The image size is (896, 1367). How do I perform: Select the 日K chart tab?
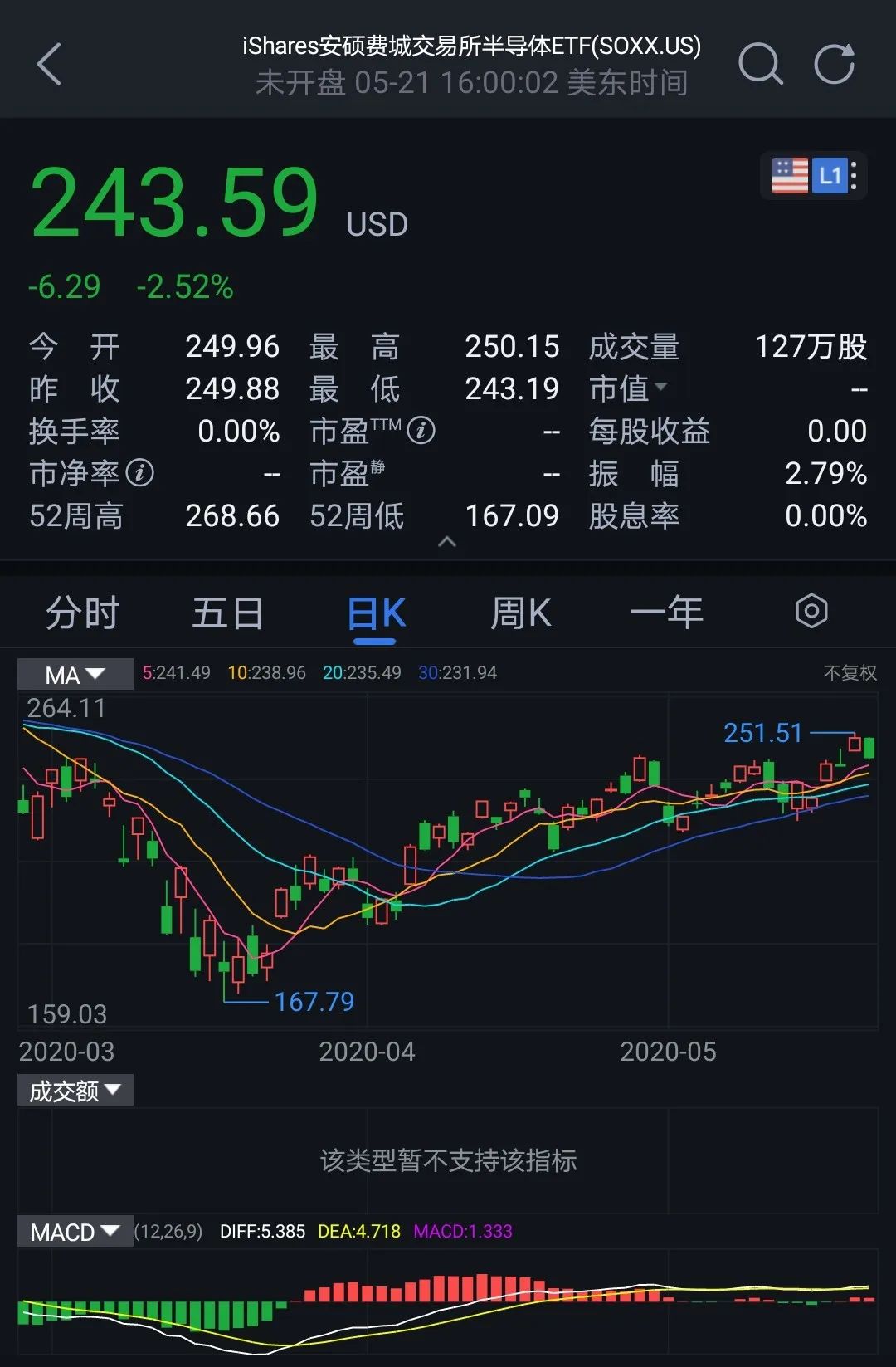click(375, 613)
